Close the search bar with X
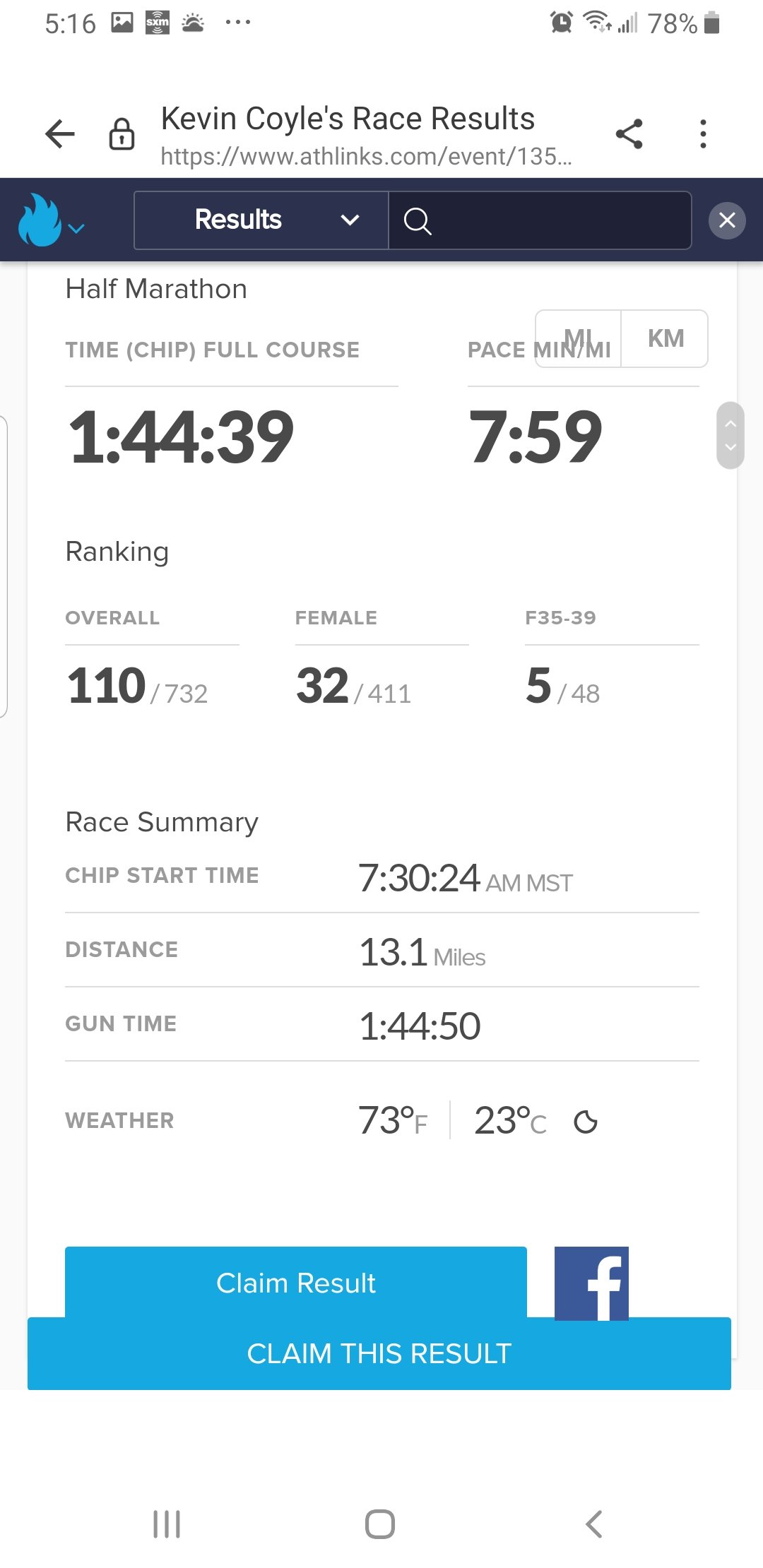The image size is (763, 1568). [726, 220]
